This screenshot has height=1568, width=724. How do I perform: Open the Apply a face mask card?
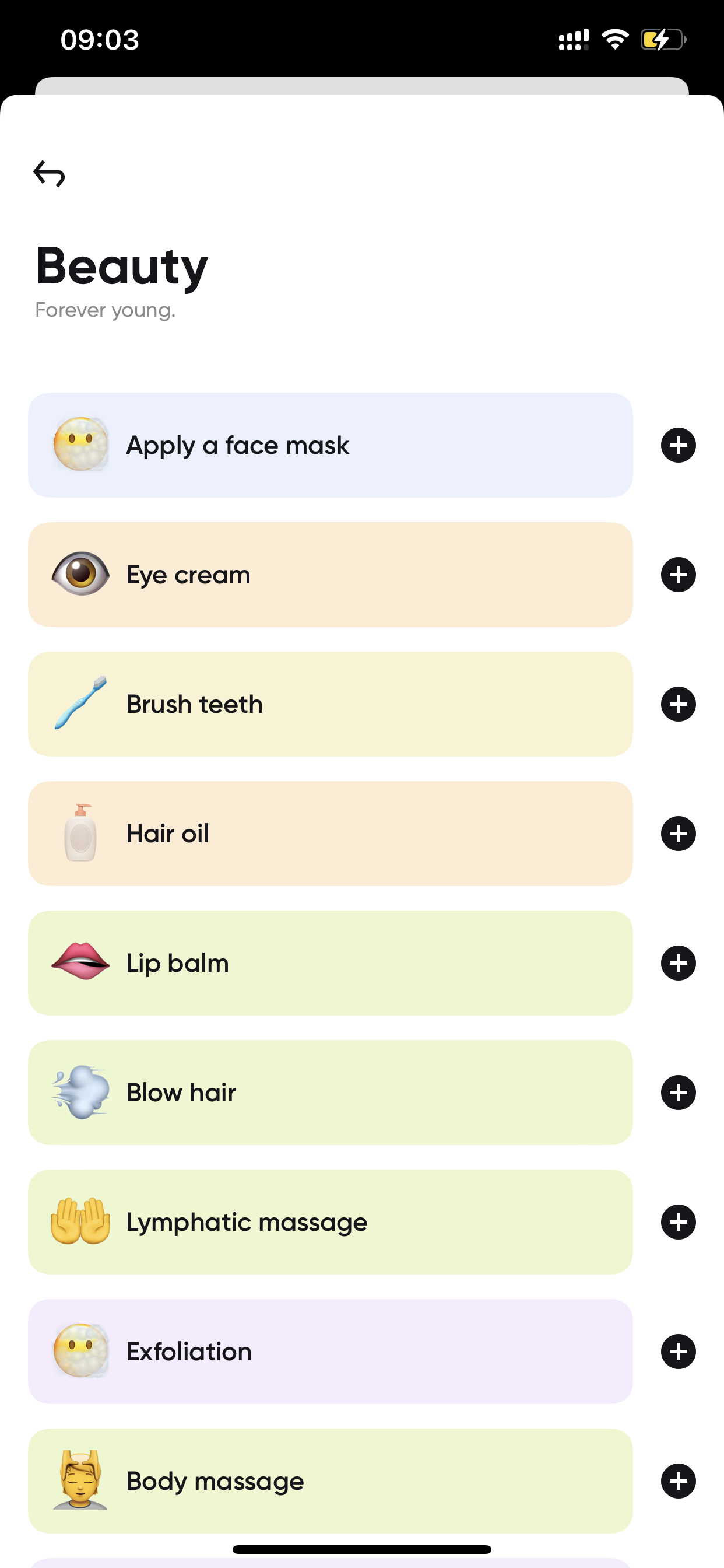click(x=331, y=445)
